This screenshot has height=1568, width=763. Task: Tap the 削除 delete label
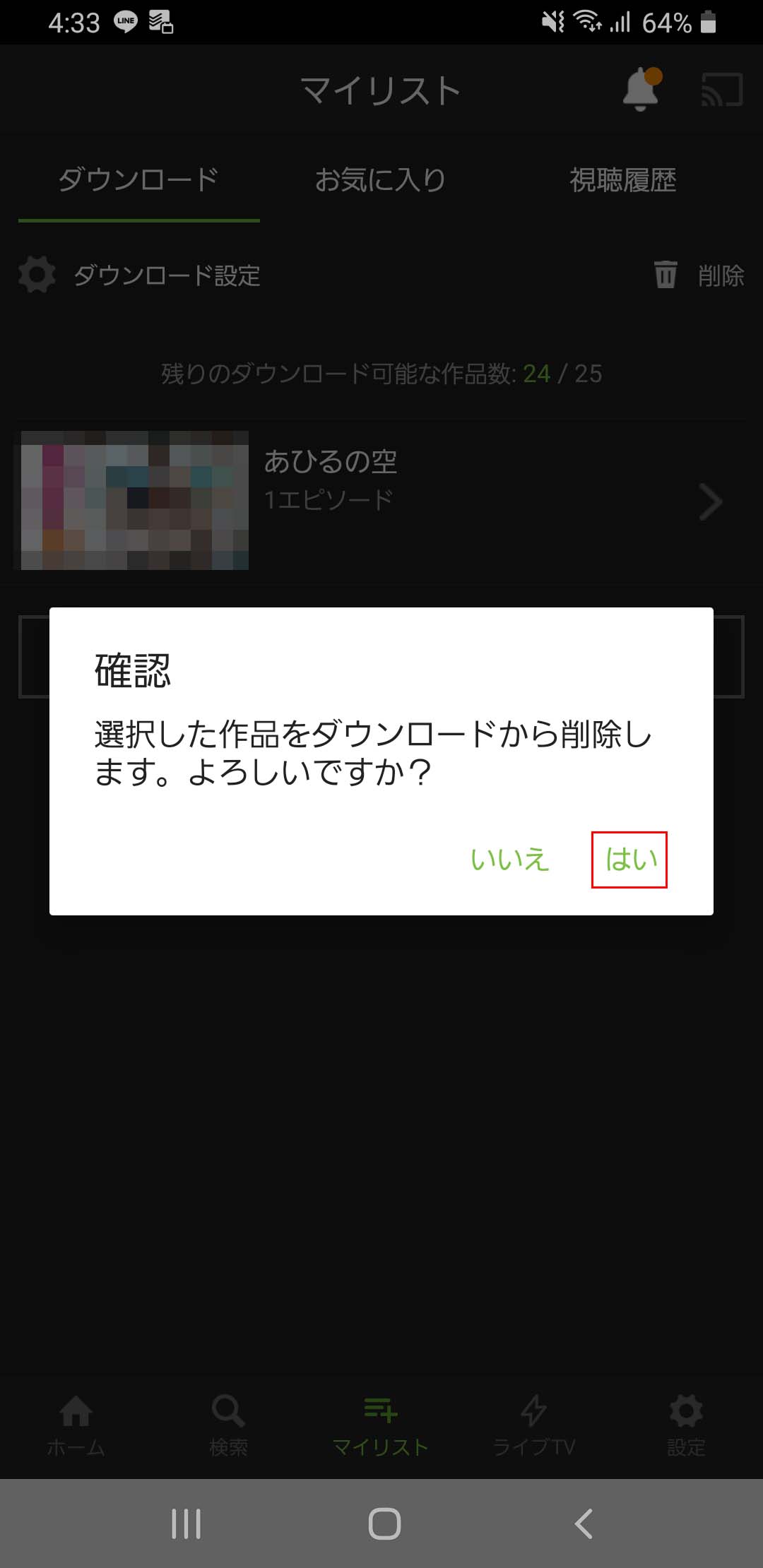pos(719,277)
